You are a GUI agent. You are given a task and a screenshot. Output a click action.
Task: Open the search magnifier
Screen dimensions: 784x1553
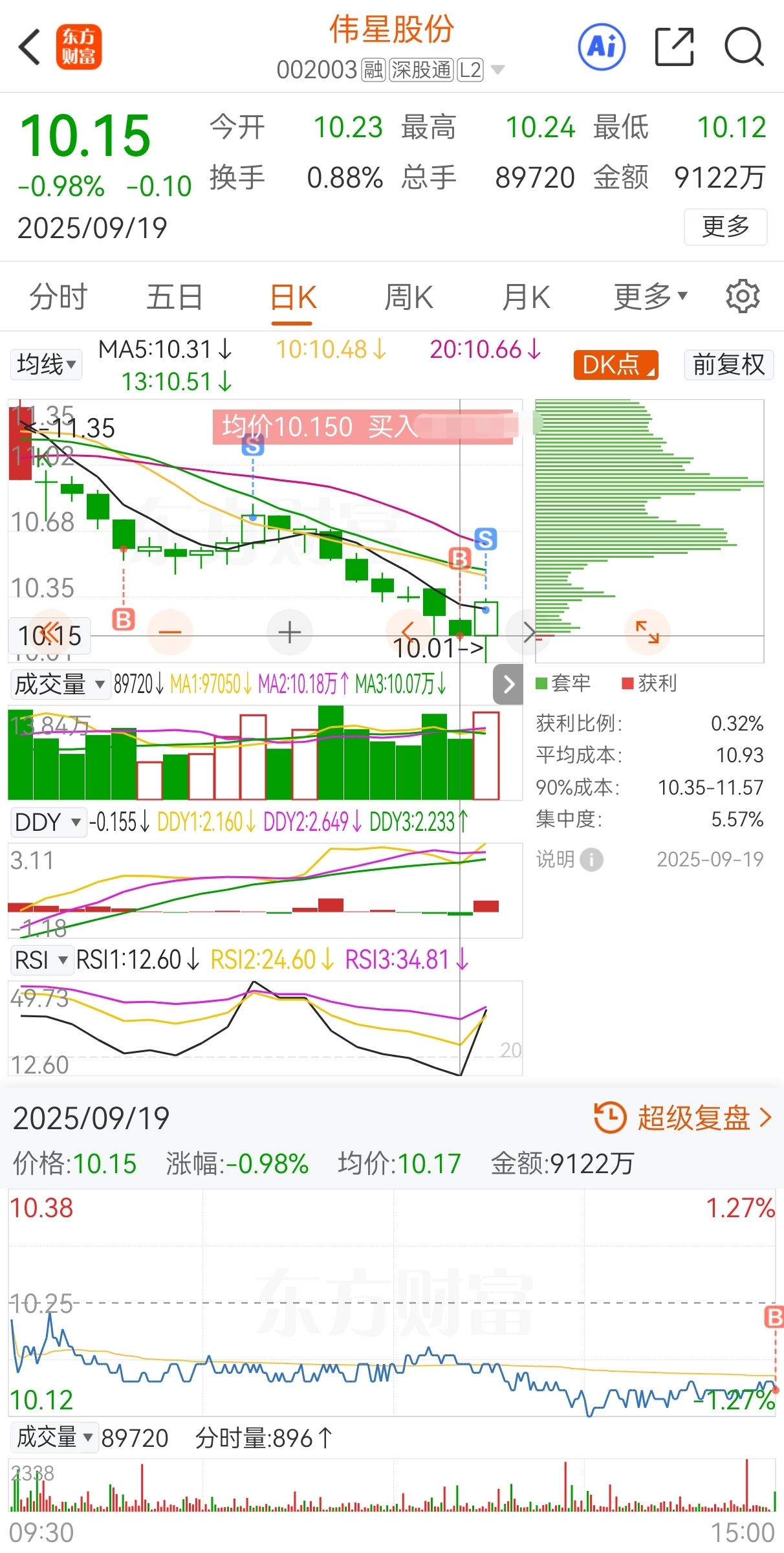tap(744, 47)
